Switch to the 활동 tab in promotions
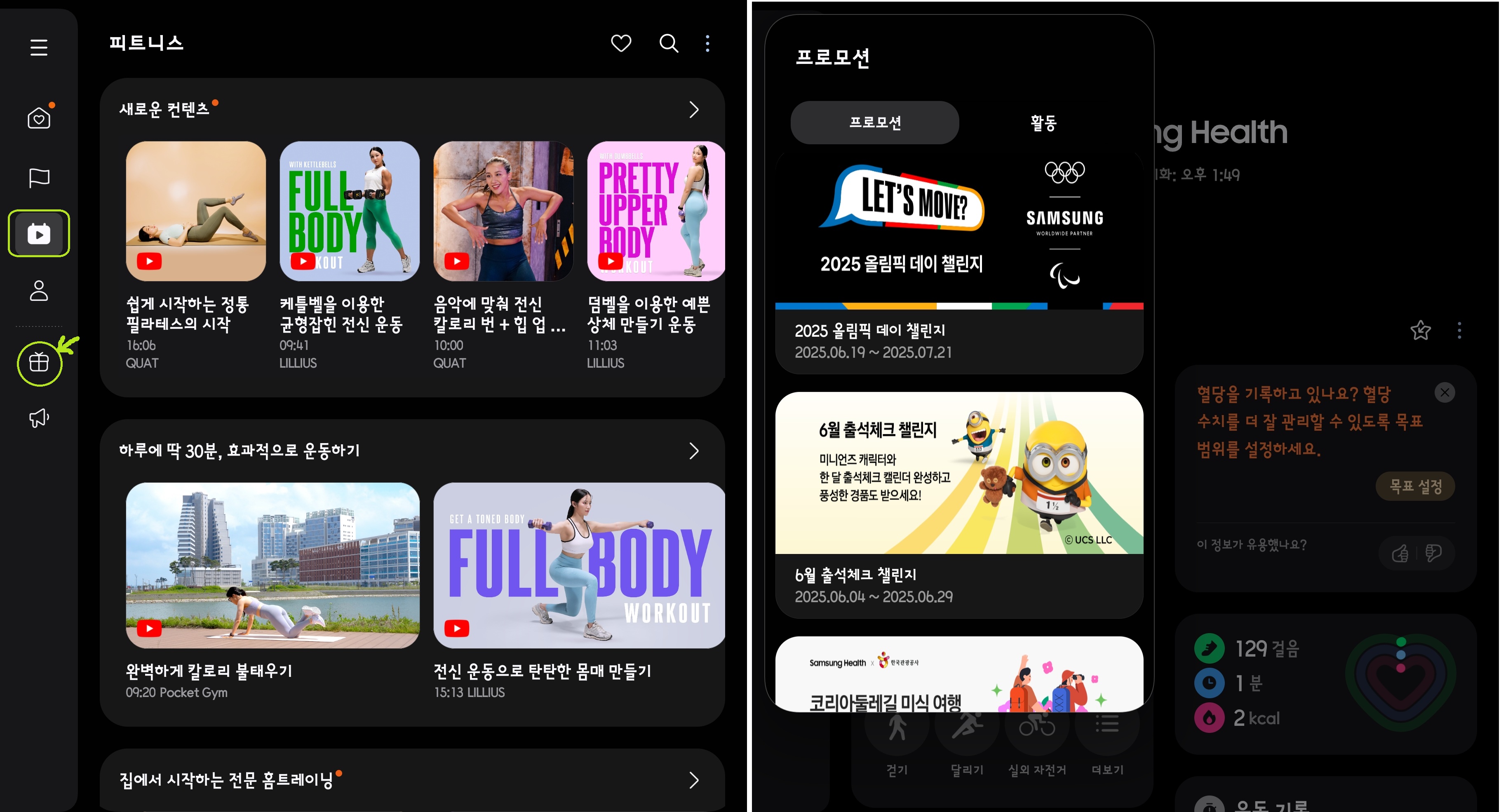1501x812 pixels. click(1043, 123)
